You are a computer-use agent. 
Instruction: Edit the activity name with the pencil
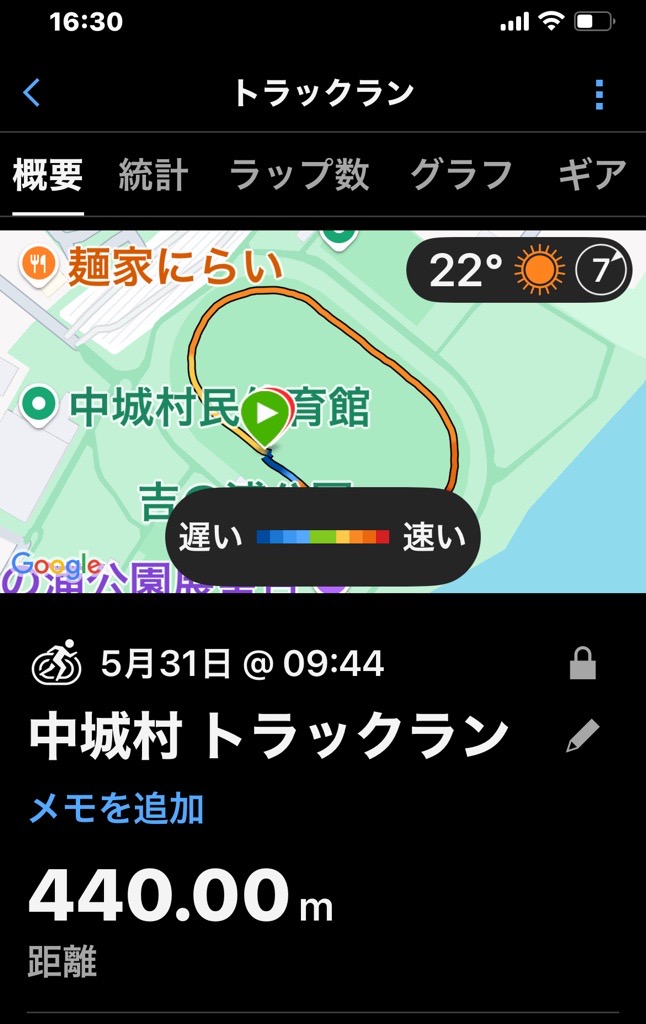point(583,737)
